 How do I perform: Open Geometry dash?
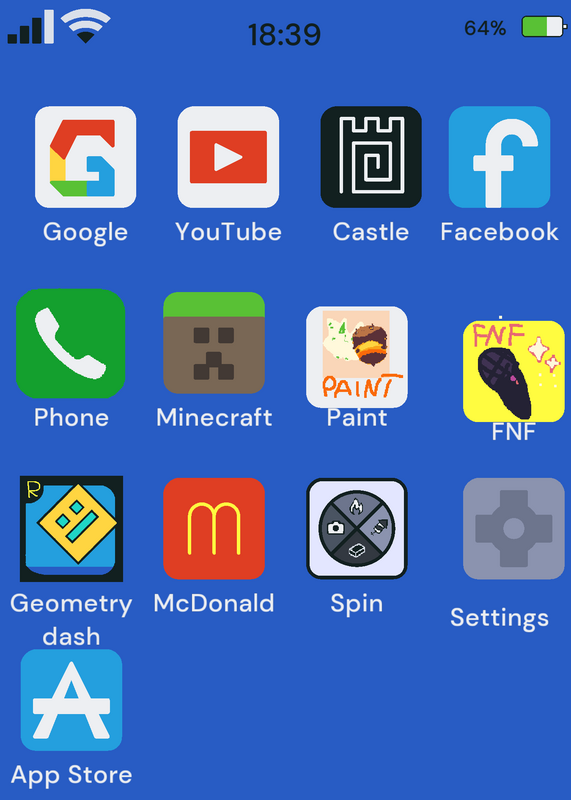(71, 529)
